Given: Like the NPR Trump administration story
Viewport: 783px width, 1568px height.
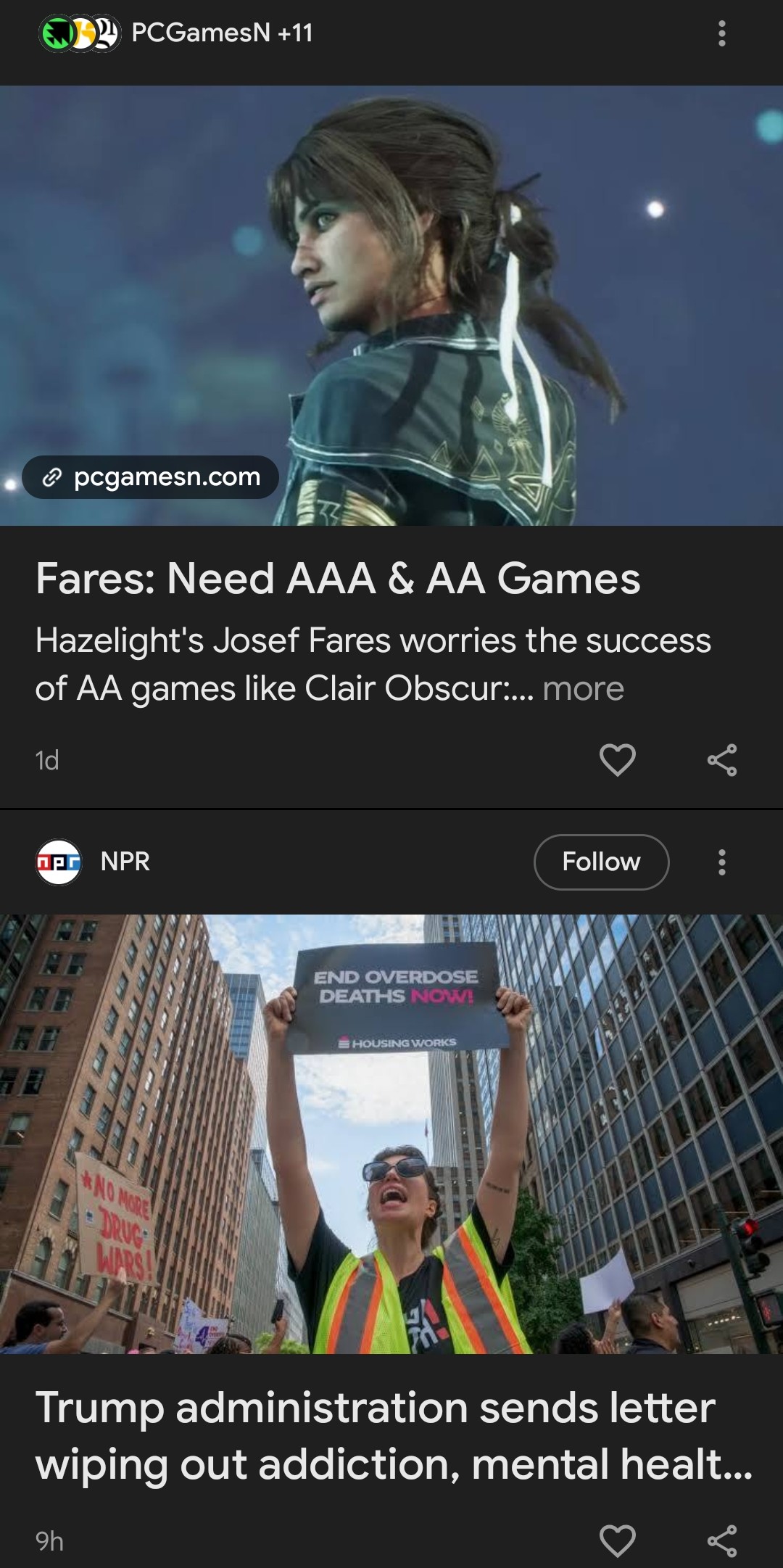Looking at the screenshot, I should 617,1540.
